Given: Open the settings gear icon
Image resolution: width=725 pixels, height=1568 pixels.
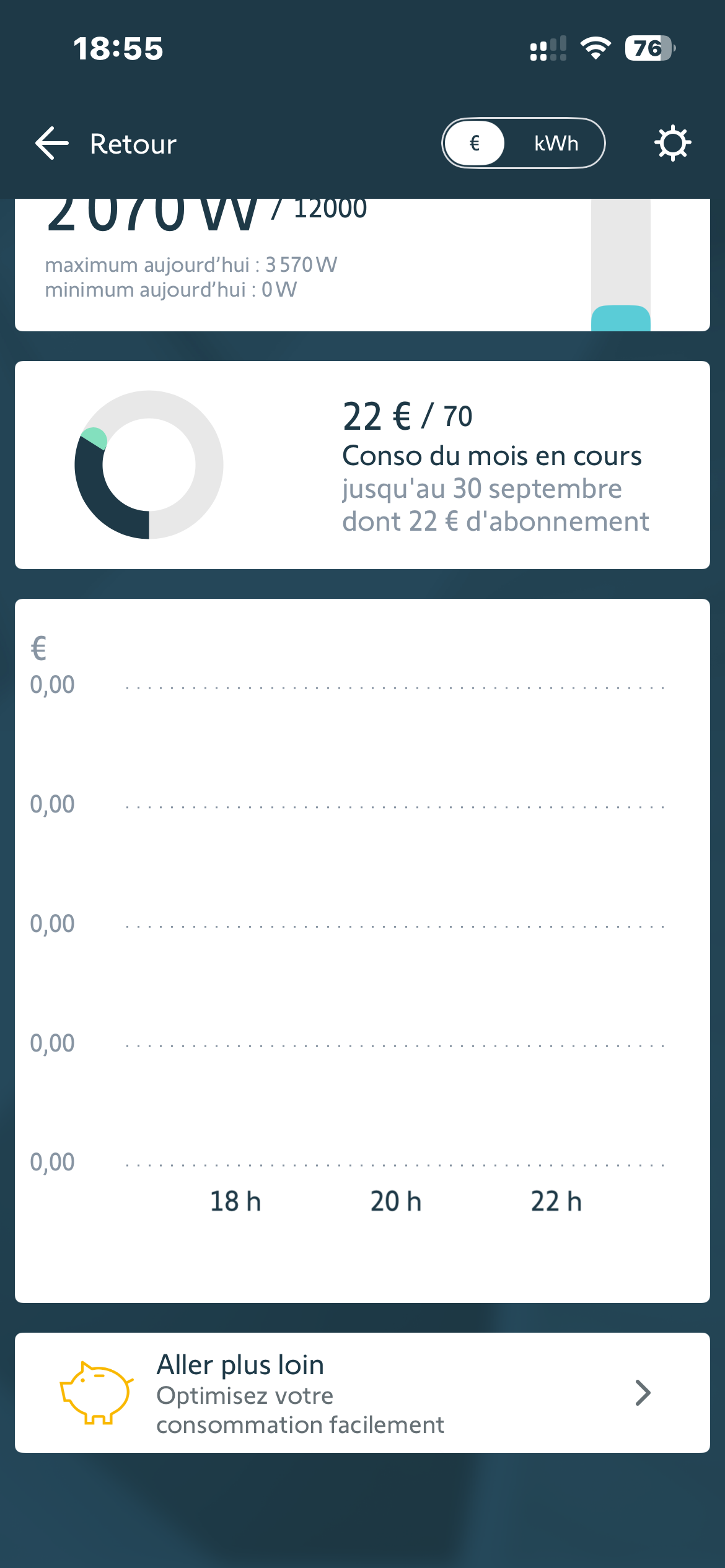Looking at the screenshot, I should tap(673, 144).
